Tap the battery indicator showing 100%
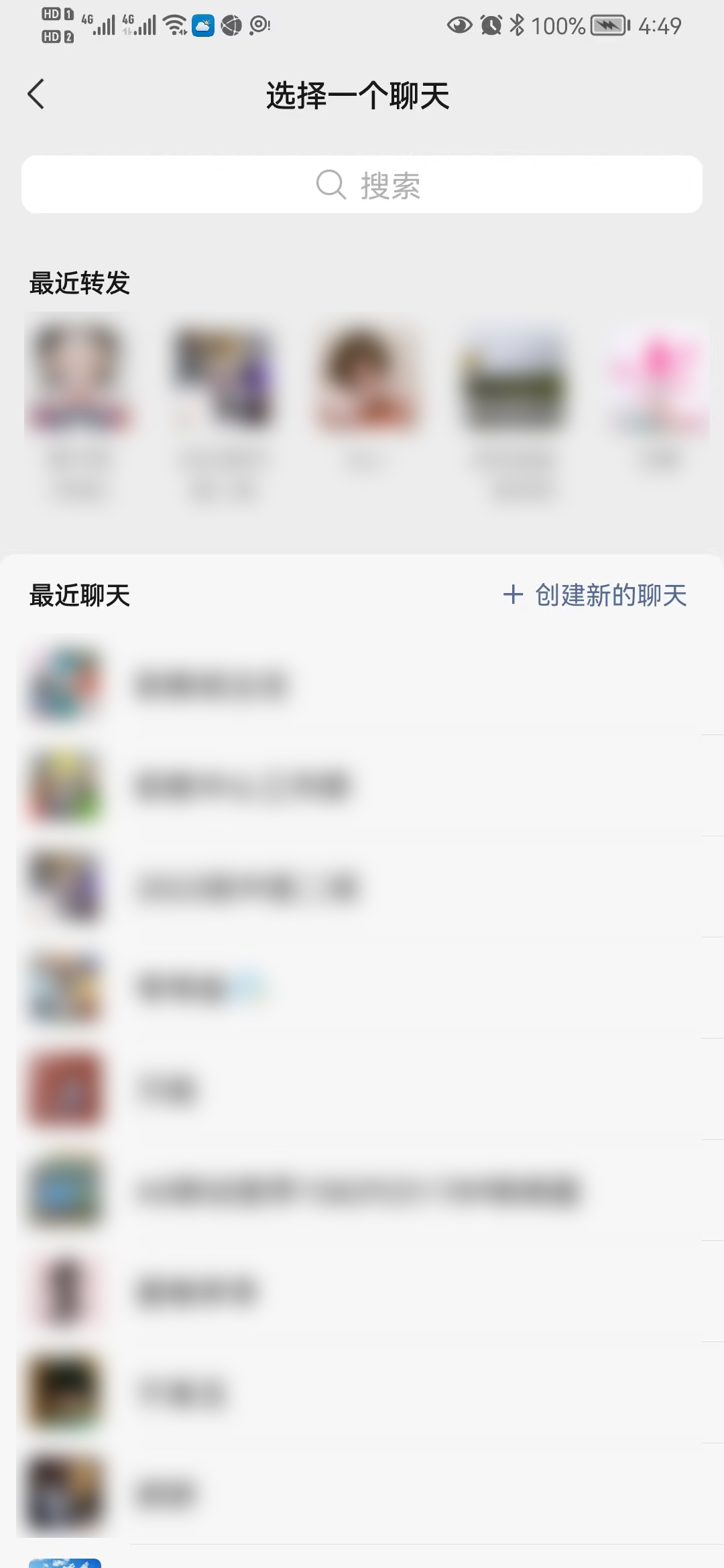 pos(558,25)
